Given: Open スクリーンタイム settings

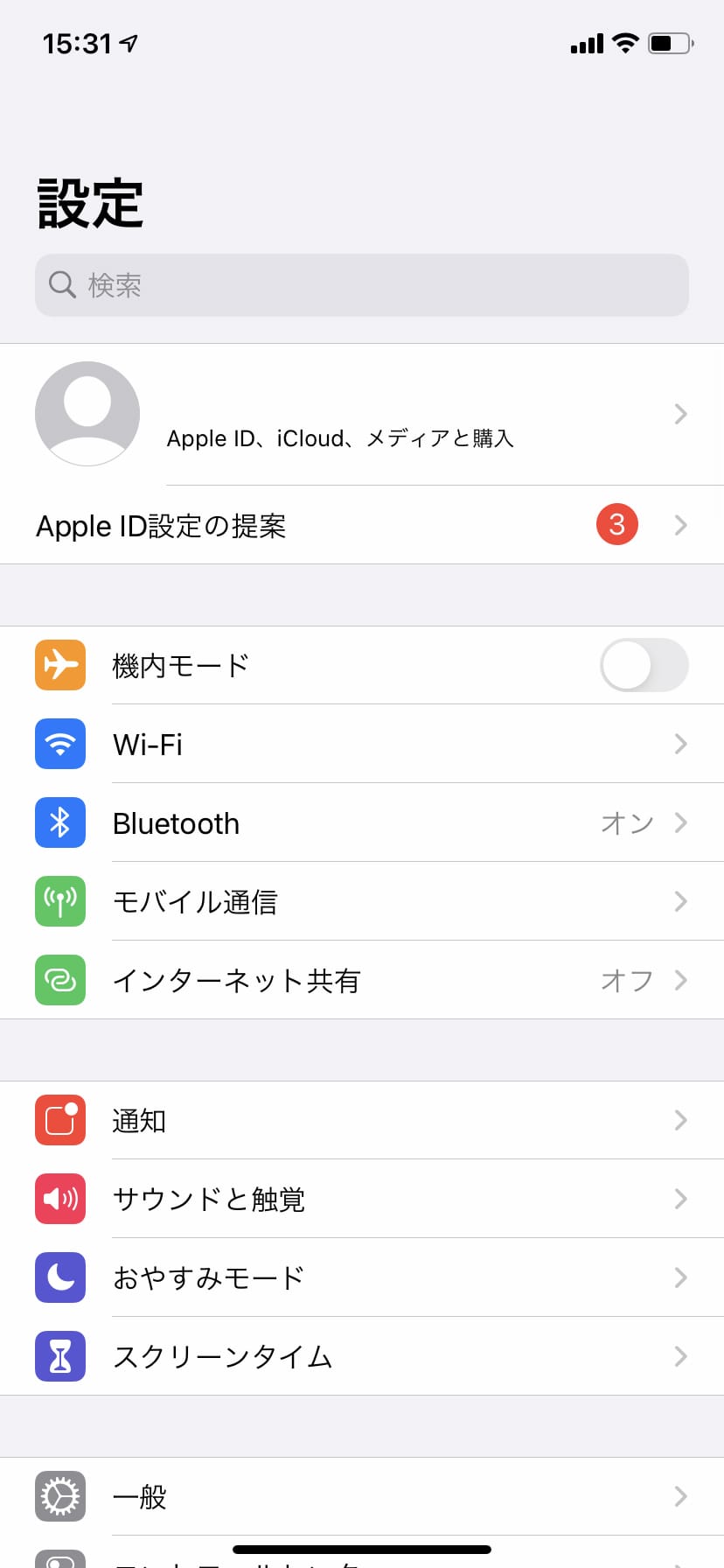Looking at the screenshot, I should (362, 1356).
